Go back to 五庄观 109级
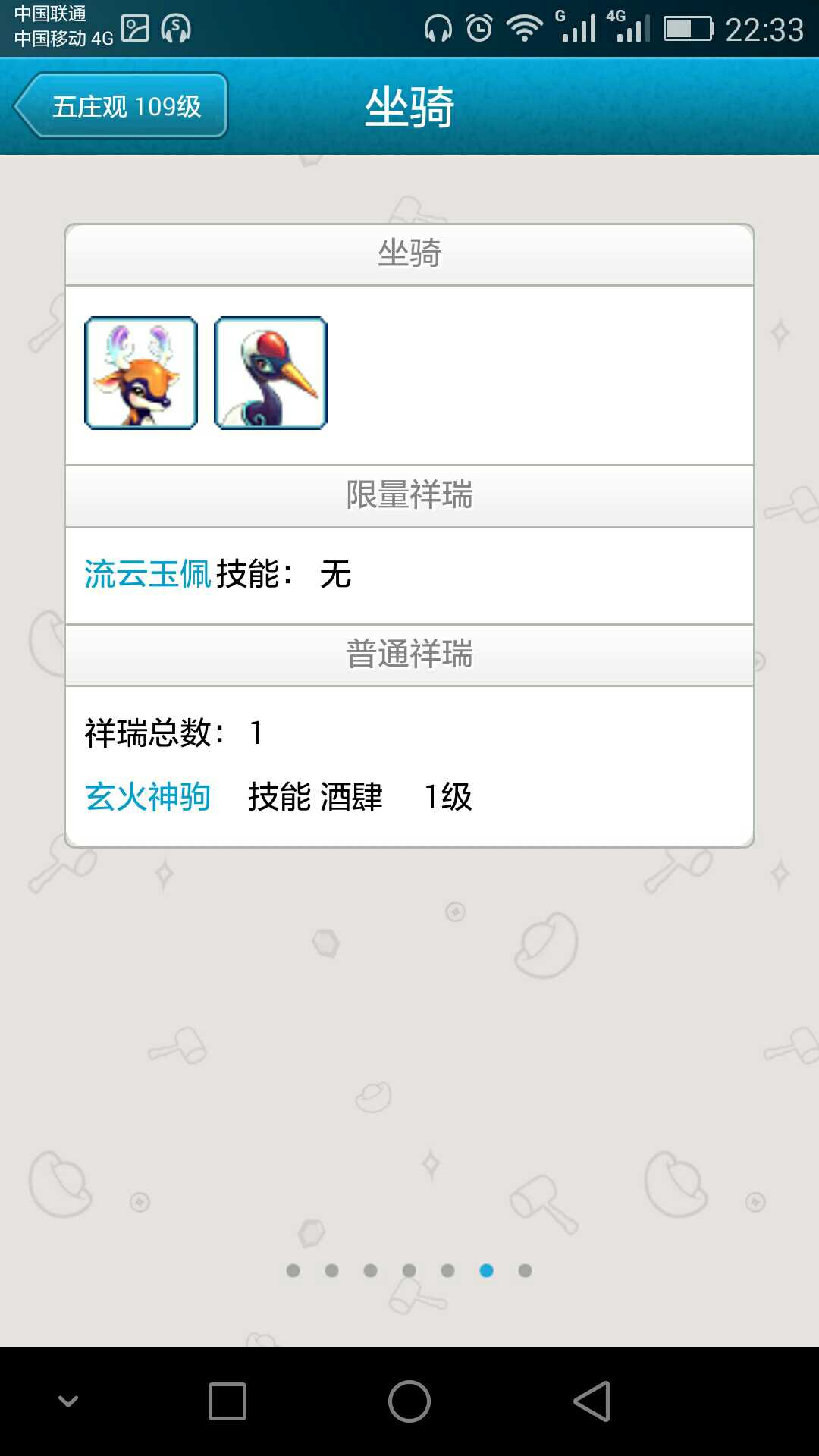 tap(121, 106)
